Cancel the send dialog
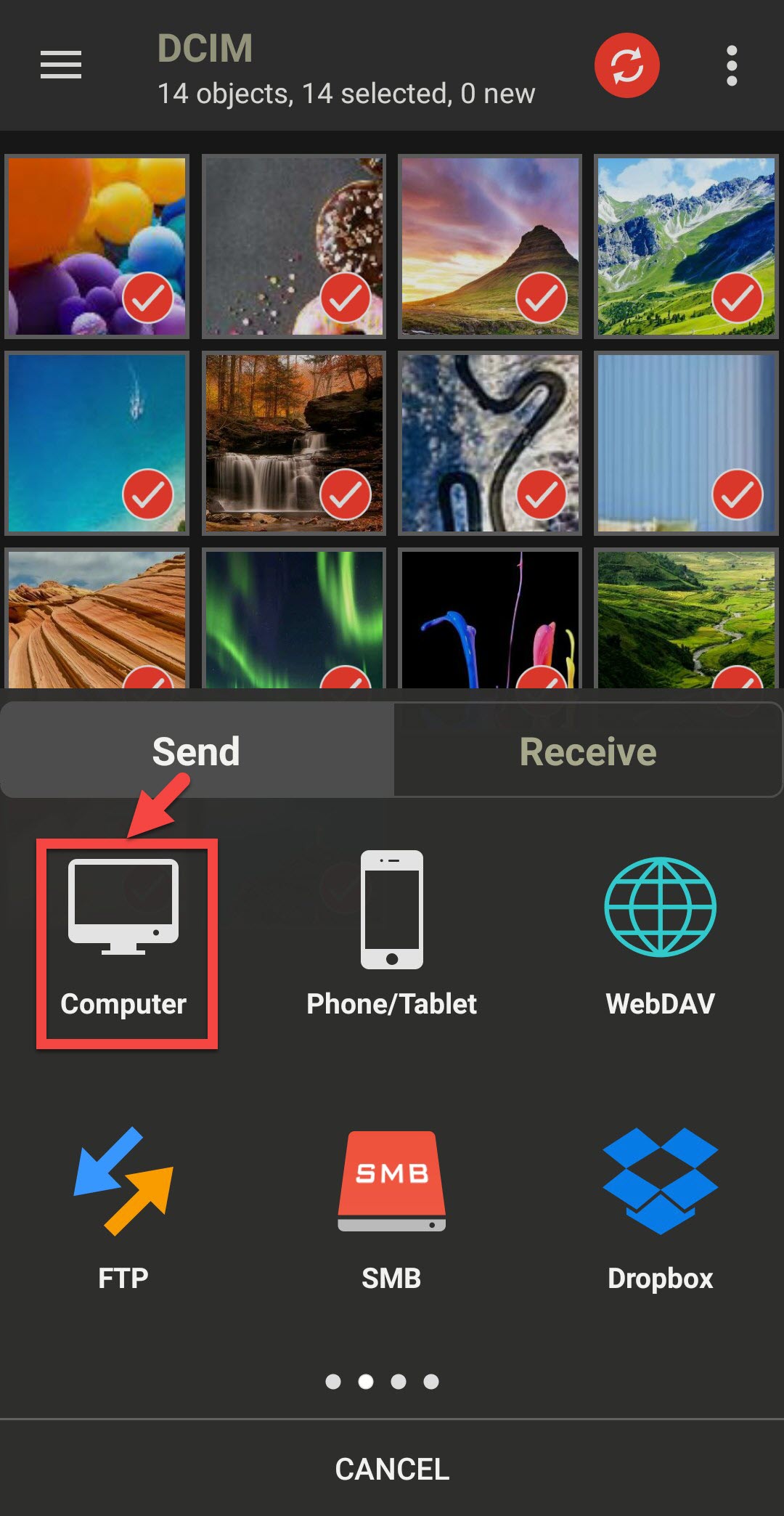The image size is (784, 1516). click(392, 1469)
